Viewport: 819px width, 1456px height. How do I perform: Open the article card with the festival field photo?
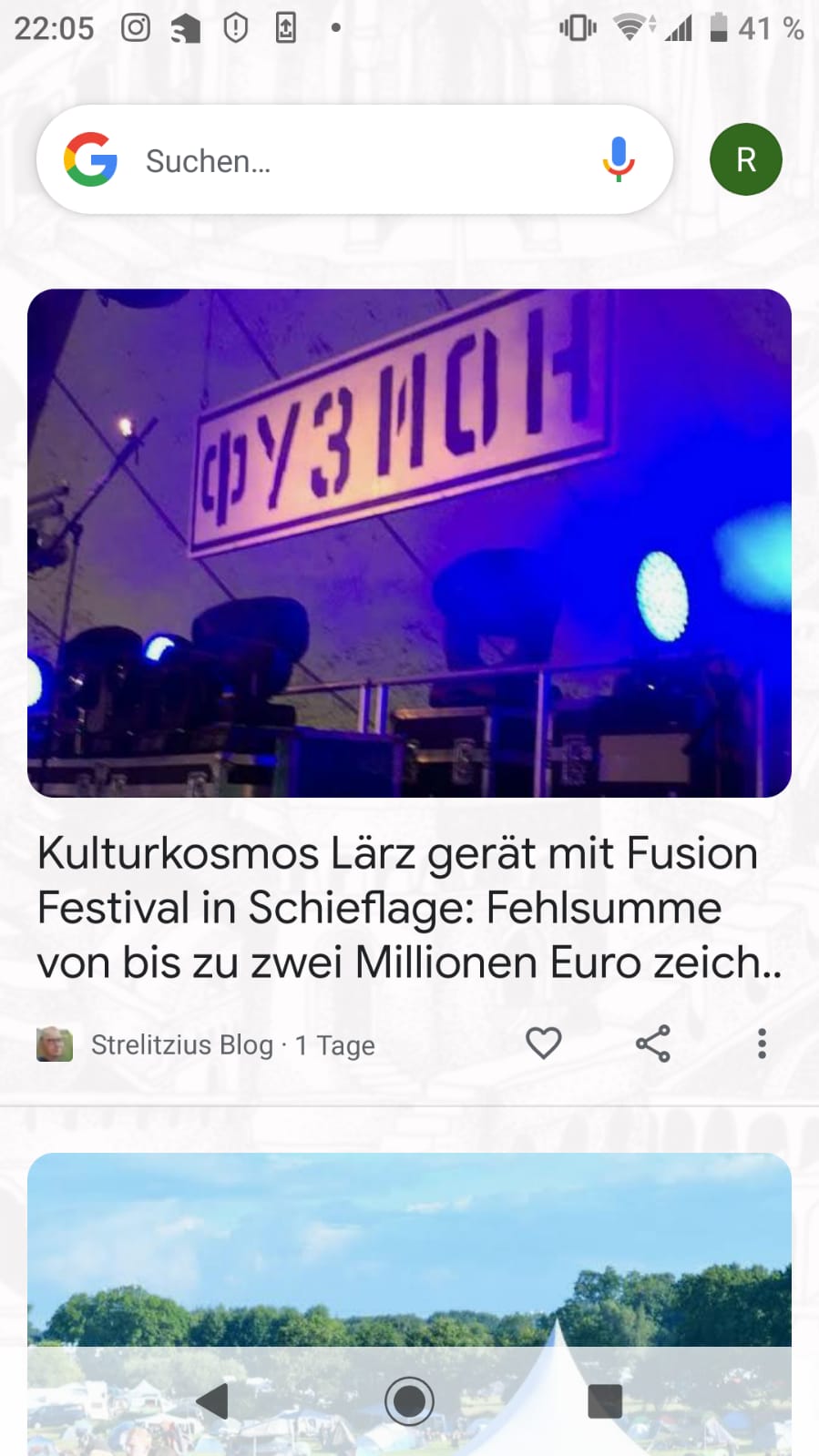point(409,1257)
